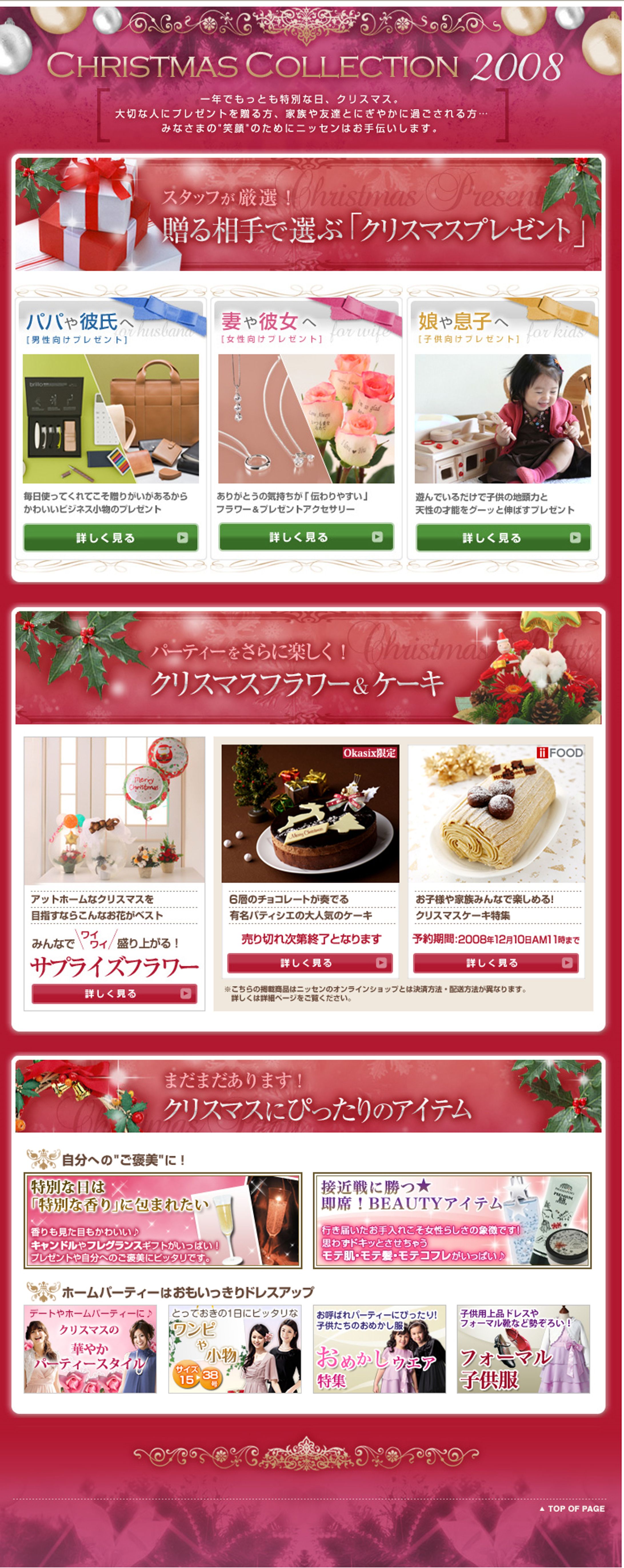The width and height of the screenshot is (624, 1568).
Task: Open the necklace and roses gift photo
Action: 306,419
